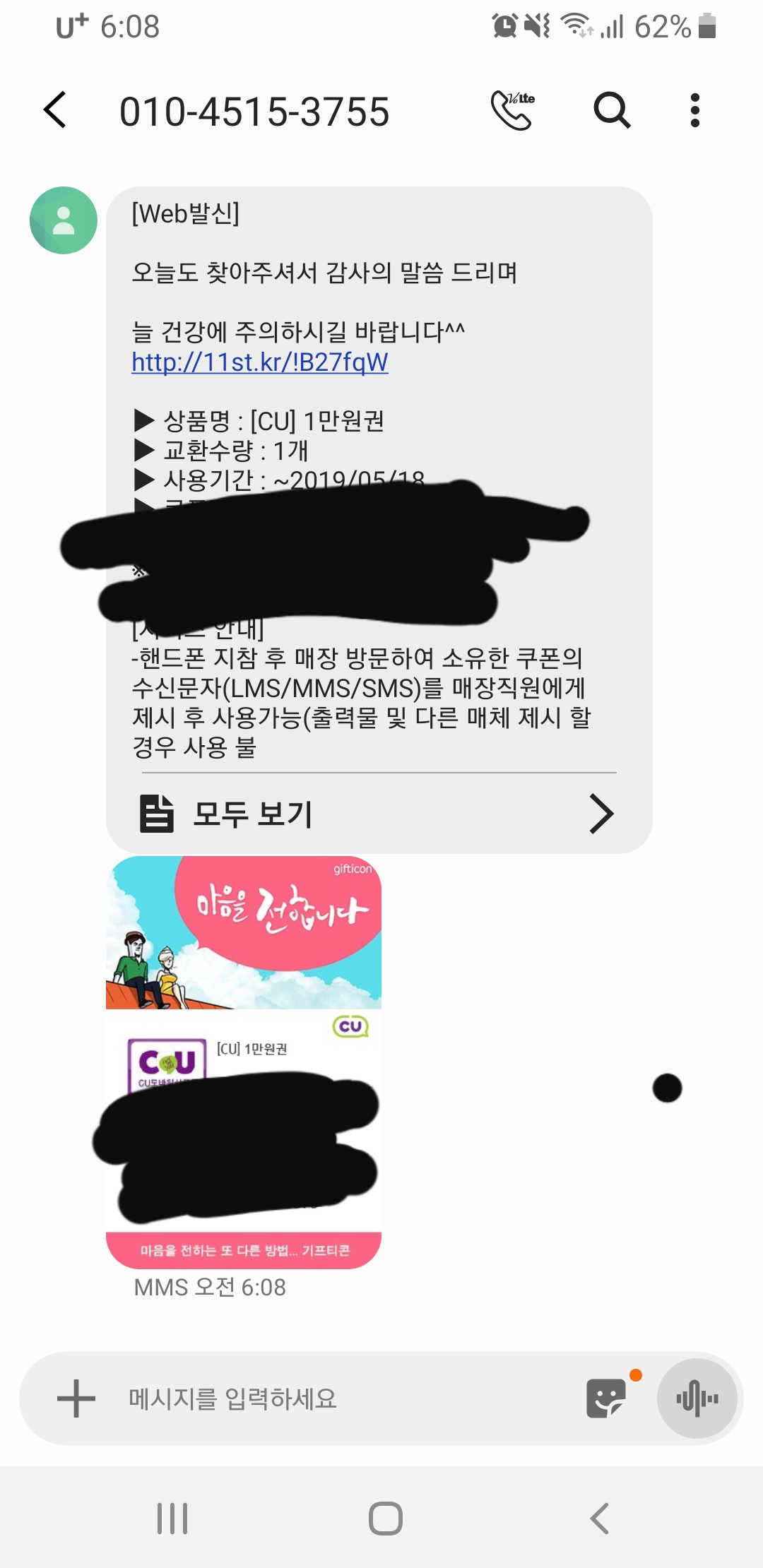Start a voice message recording
The image size is (763, 1568).
[x=697, y=1398]
